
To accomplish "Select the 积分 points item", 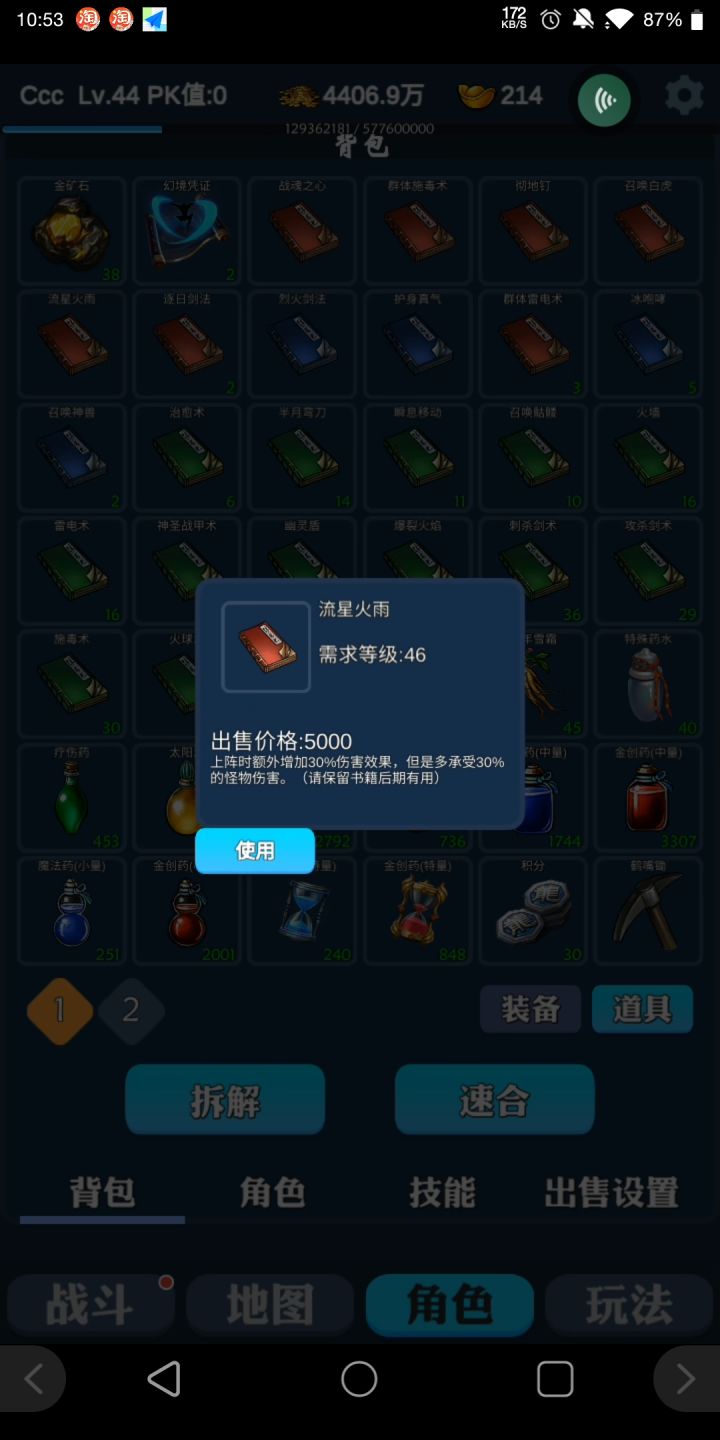I will tap(532, 910).
